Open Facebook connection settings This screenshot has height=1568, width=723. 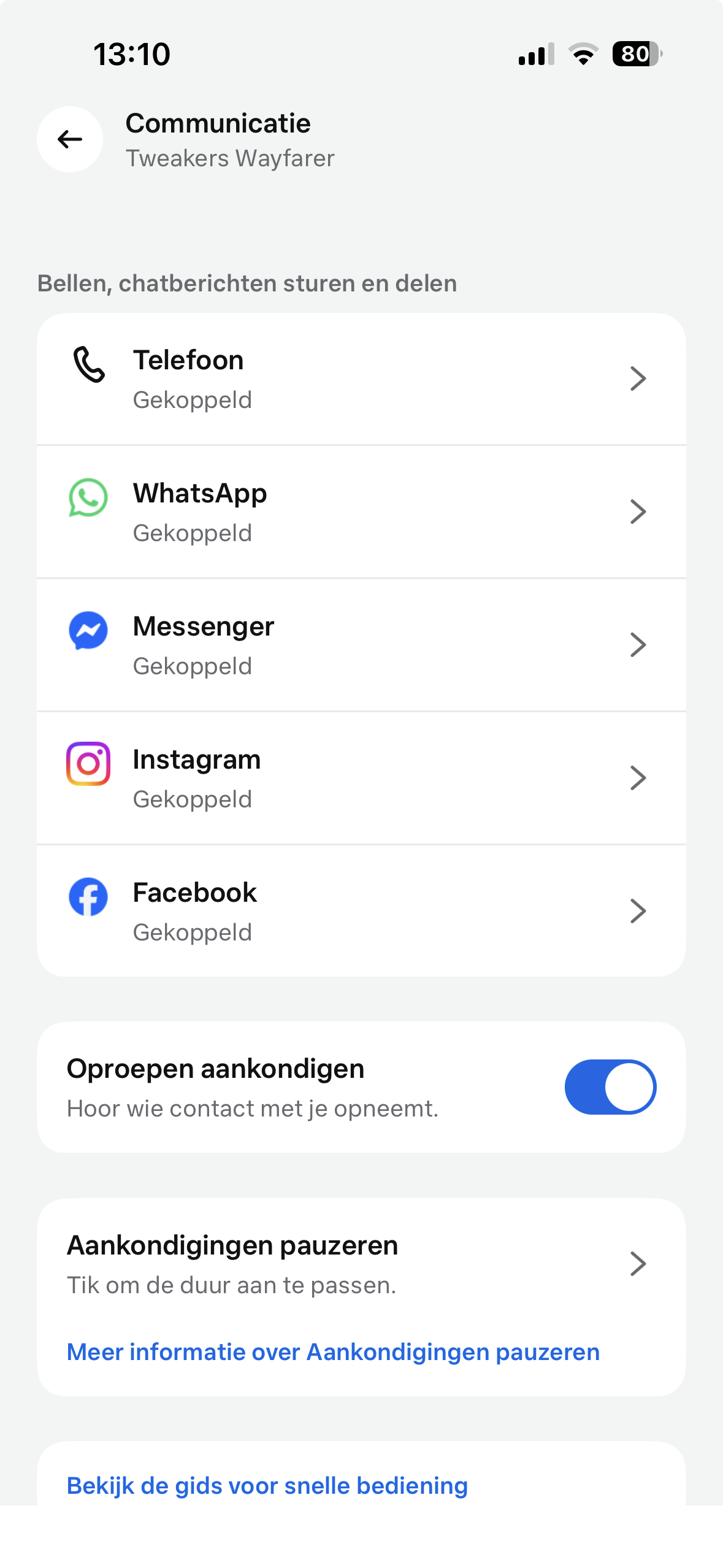click(361, 912)
